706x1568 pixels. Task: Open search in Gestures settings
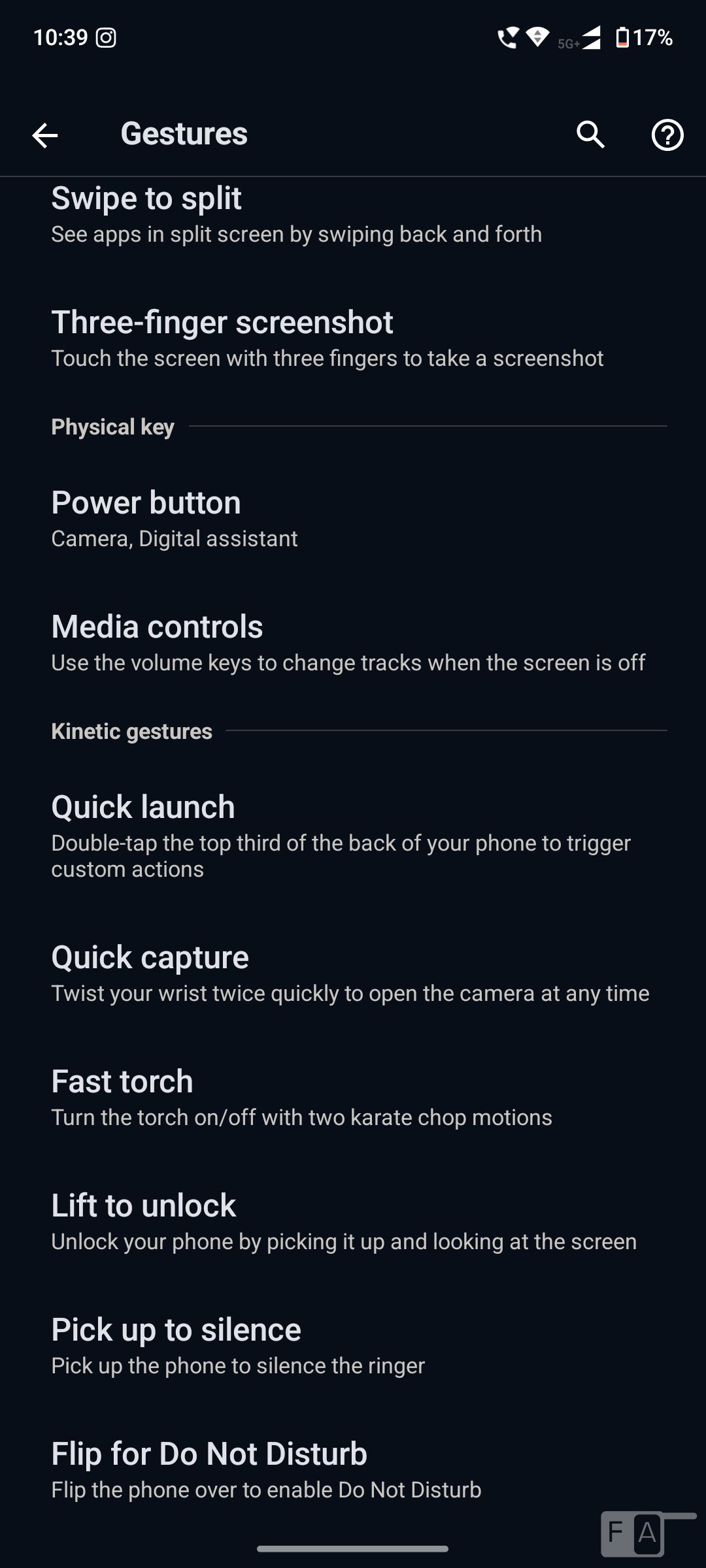pos(590,135)
